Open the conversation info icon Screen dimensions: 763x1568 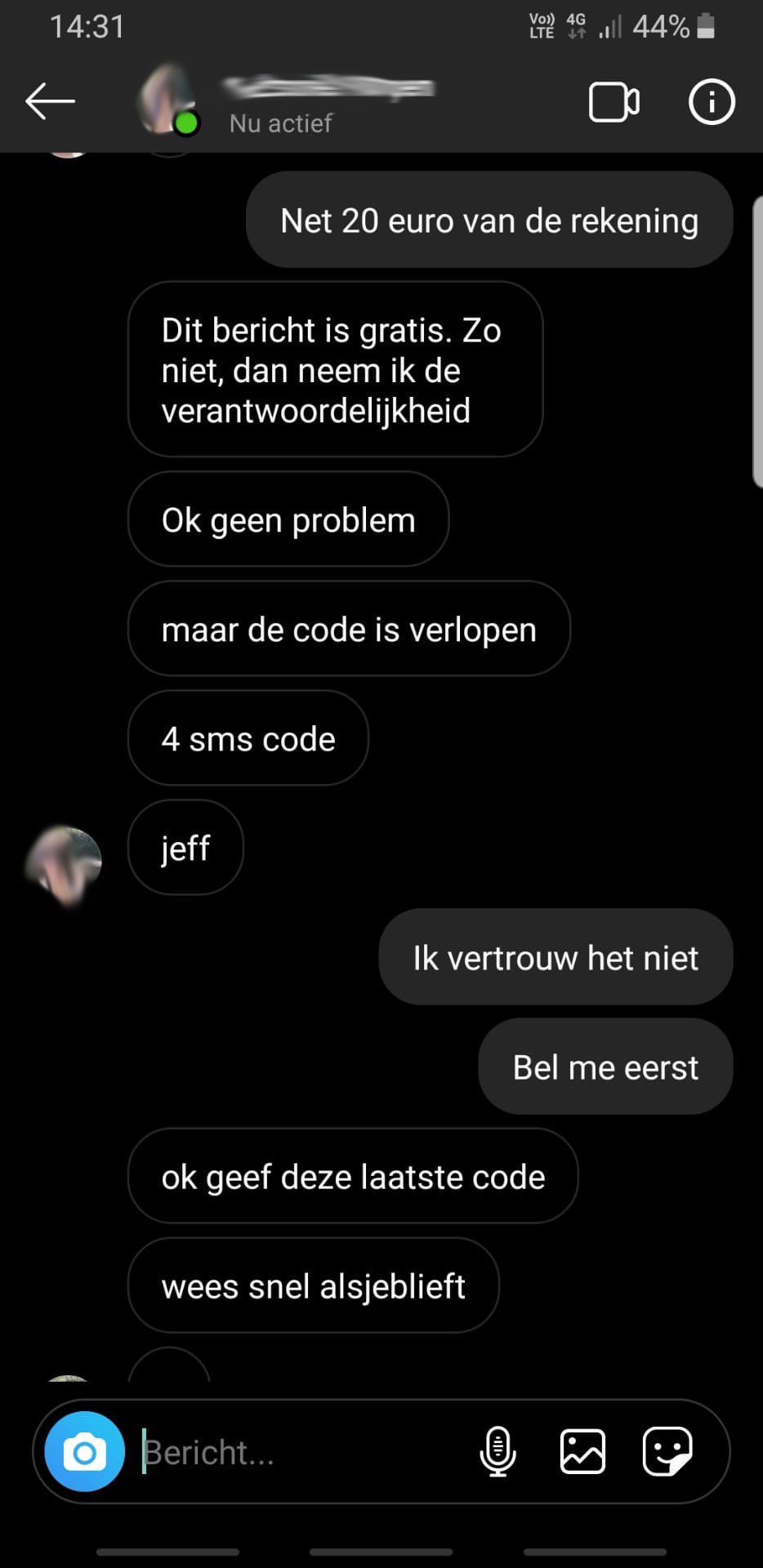712,102
